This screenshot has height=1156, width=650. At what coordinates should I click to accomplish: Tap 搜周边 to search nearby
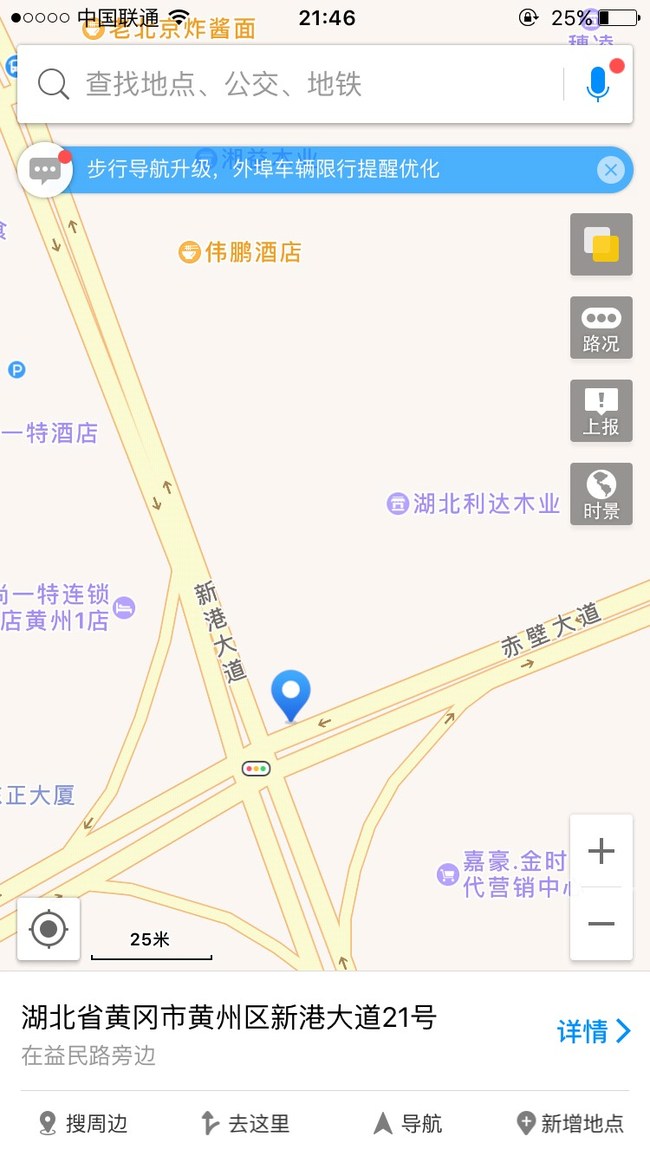[x=83, y=1124]
